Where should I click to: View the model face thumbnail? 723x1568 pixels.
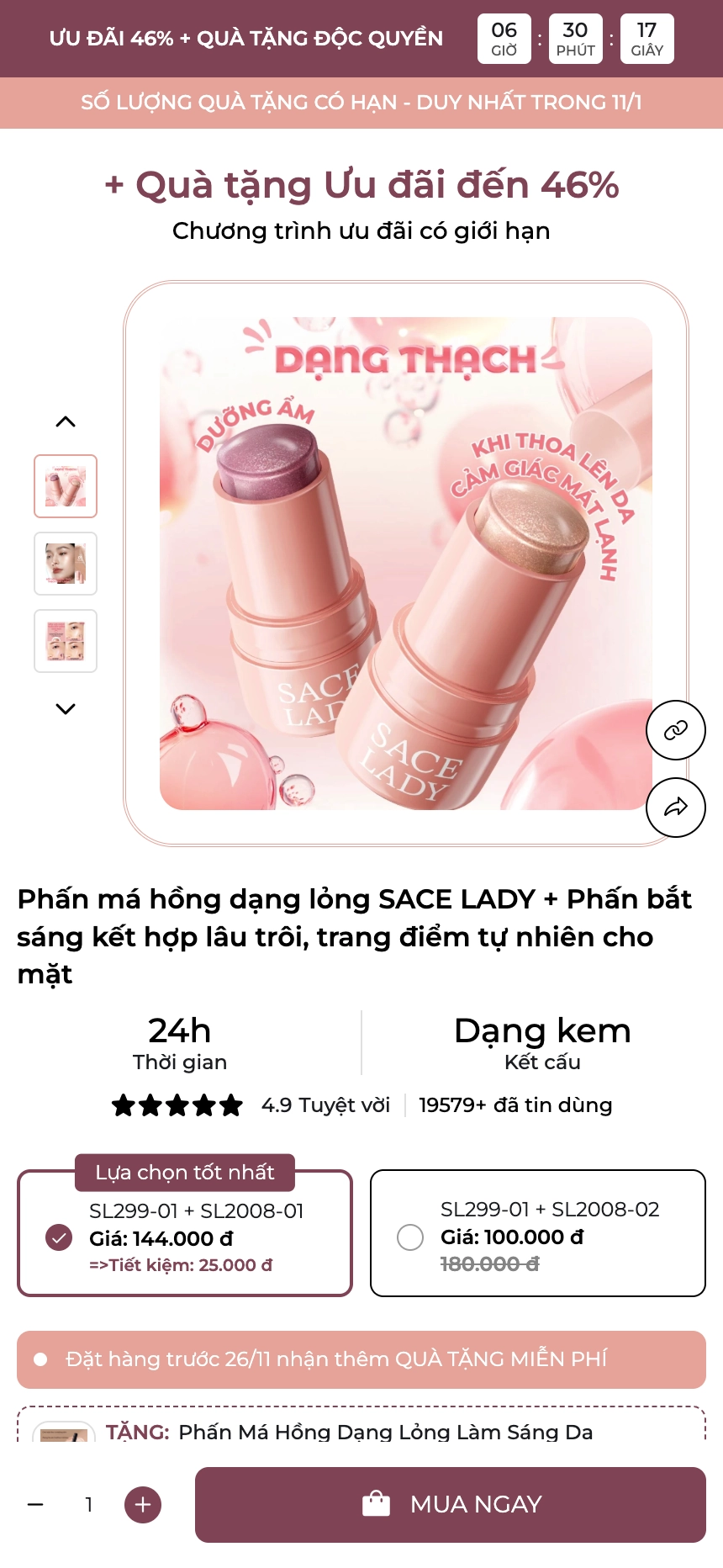coord(66,564)
